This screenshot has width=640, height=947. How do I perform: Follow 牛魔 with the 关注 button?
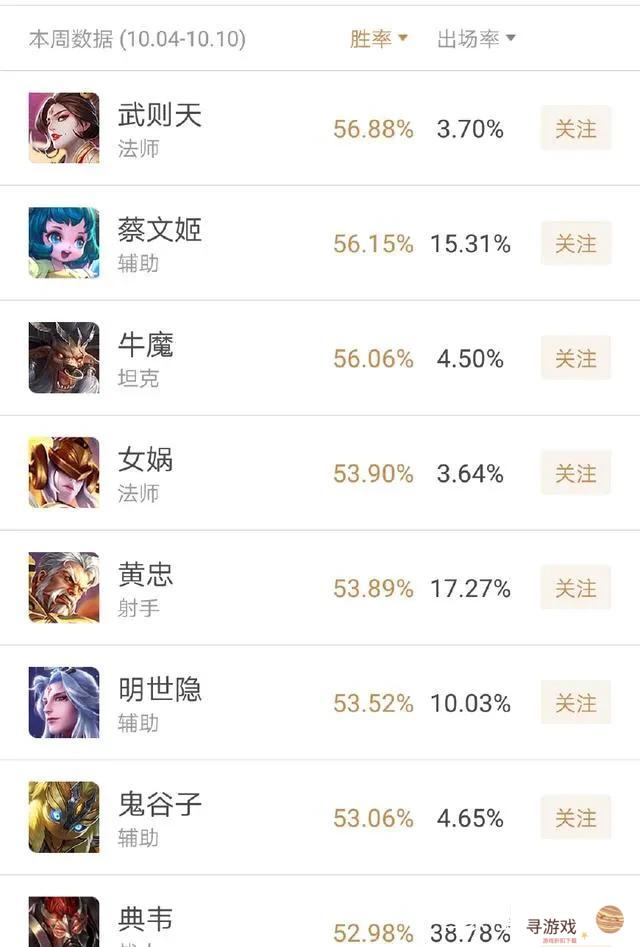tap(575, 359)
